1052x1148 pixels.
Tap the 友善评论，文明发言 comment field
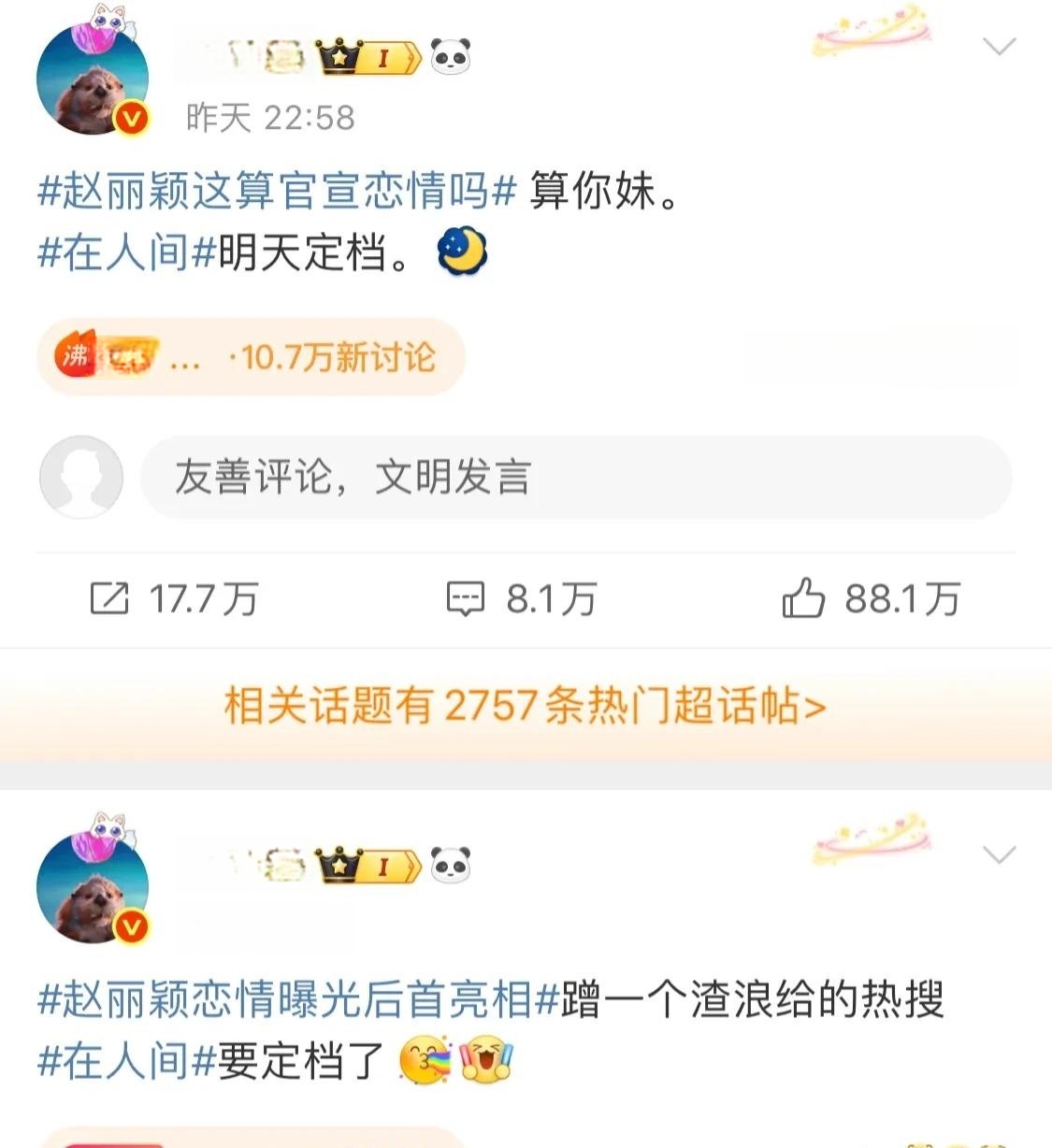click(575, 478)
